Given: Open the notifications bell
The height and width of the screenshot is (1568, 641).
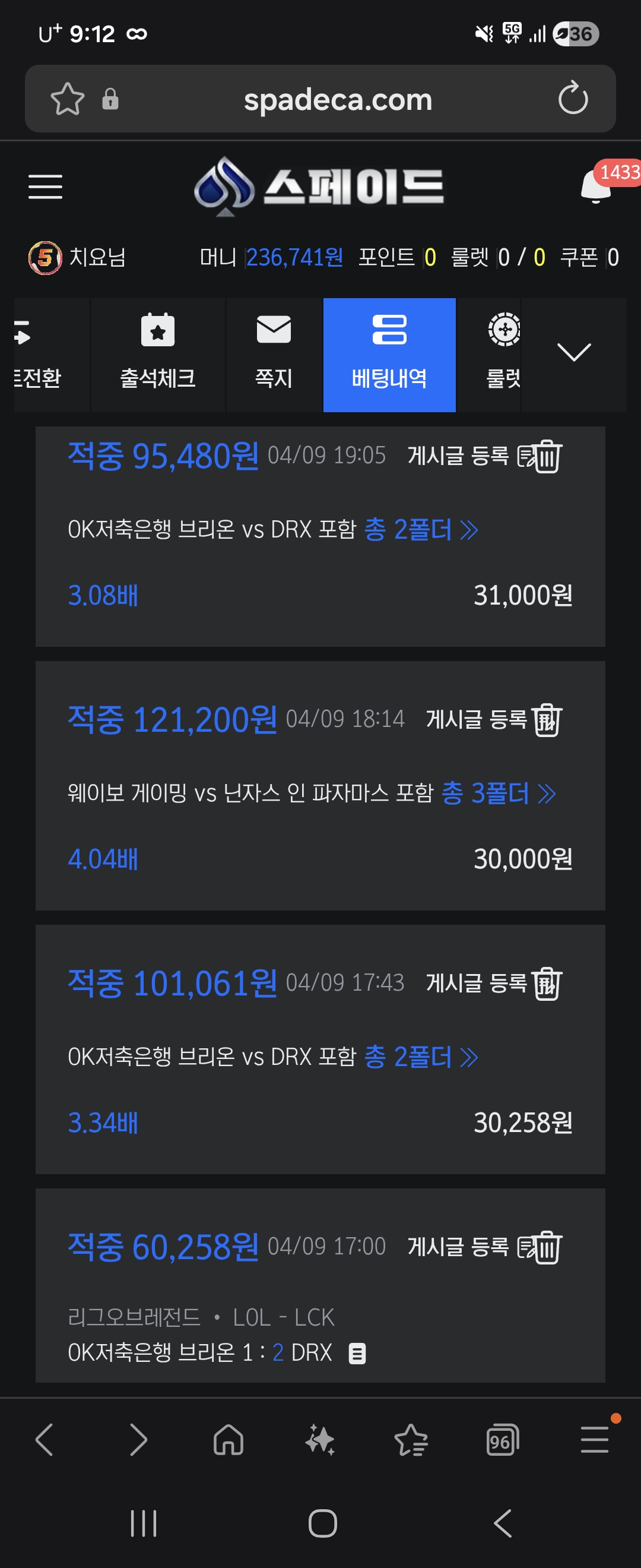Looking at the screenshot, I should tap(595, 186).
